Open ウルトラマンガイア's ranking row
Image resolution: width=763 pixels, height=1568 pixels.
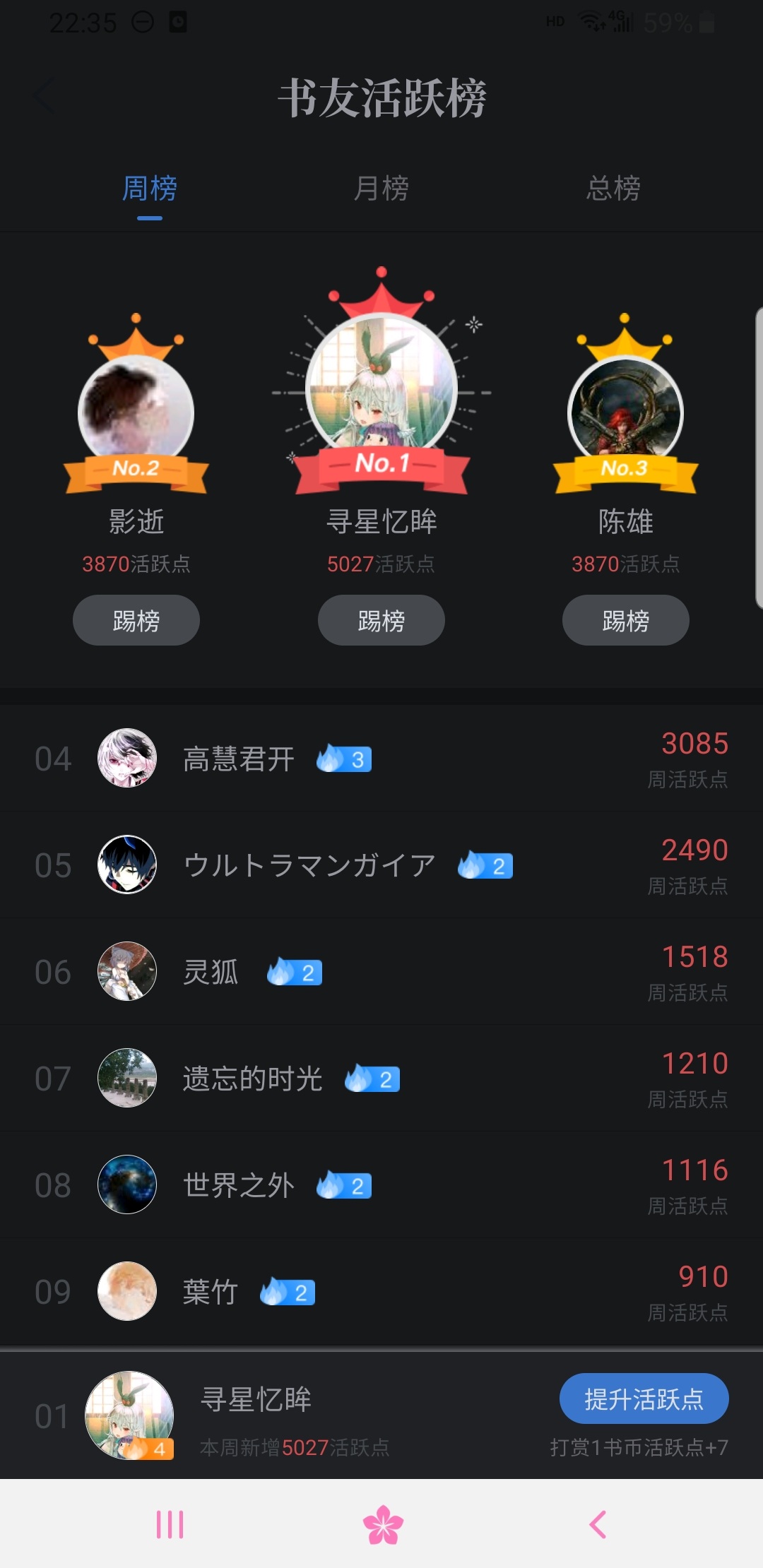381,865
